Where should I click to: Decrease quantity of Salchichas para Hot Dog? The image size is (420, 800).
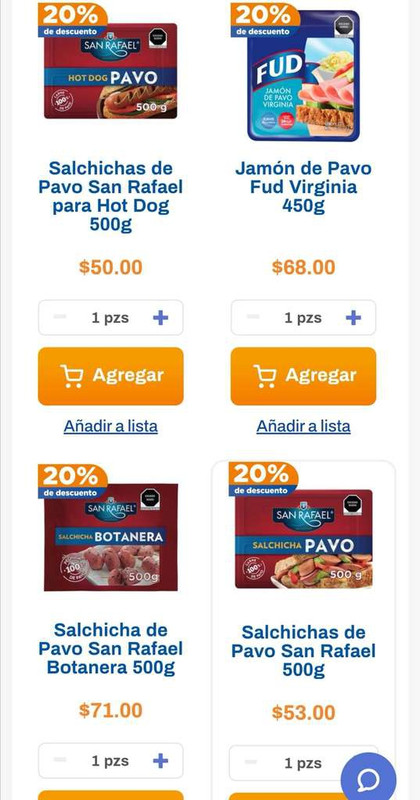[60, 317]
